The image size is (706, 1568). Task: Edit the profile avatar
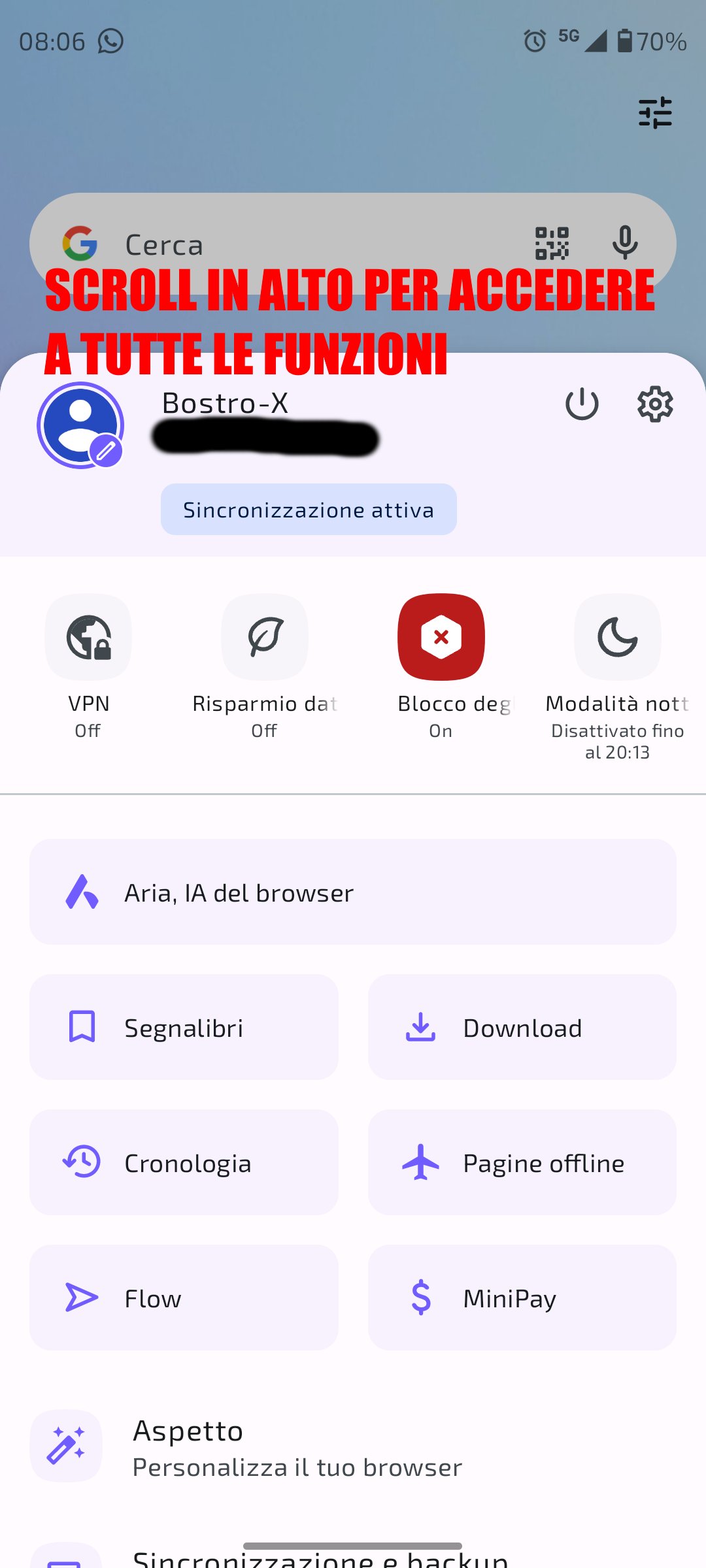coord(80,425)
